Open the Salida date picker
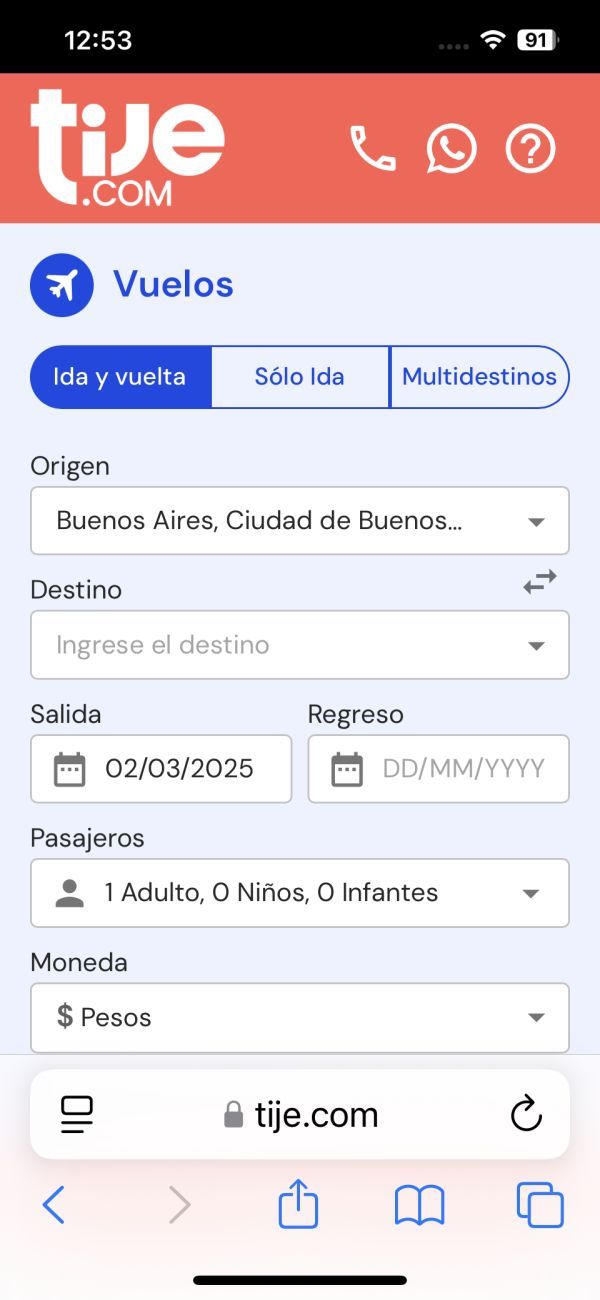 pyautogui.click(x=161, y=769)
